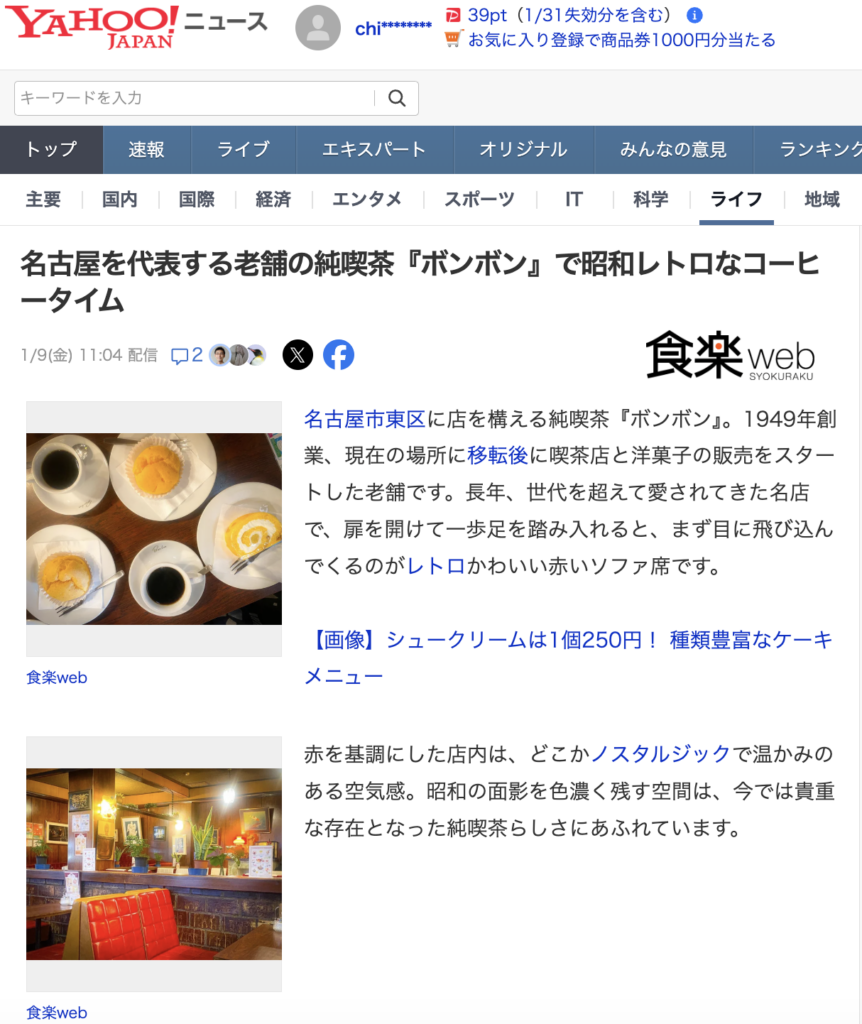This screenshot has width=862, height=1024.
Task: Switch to the 速報 tab
Action: (146, 150)
